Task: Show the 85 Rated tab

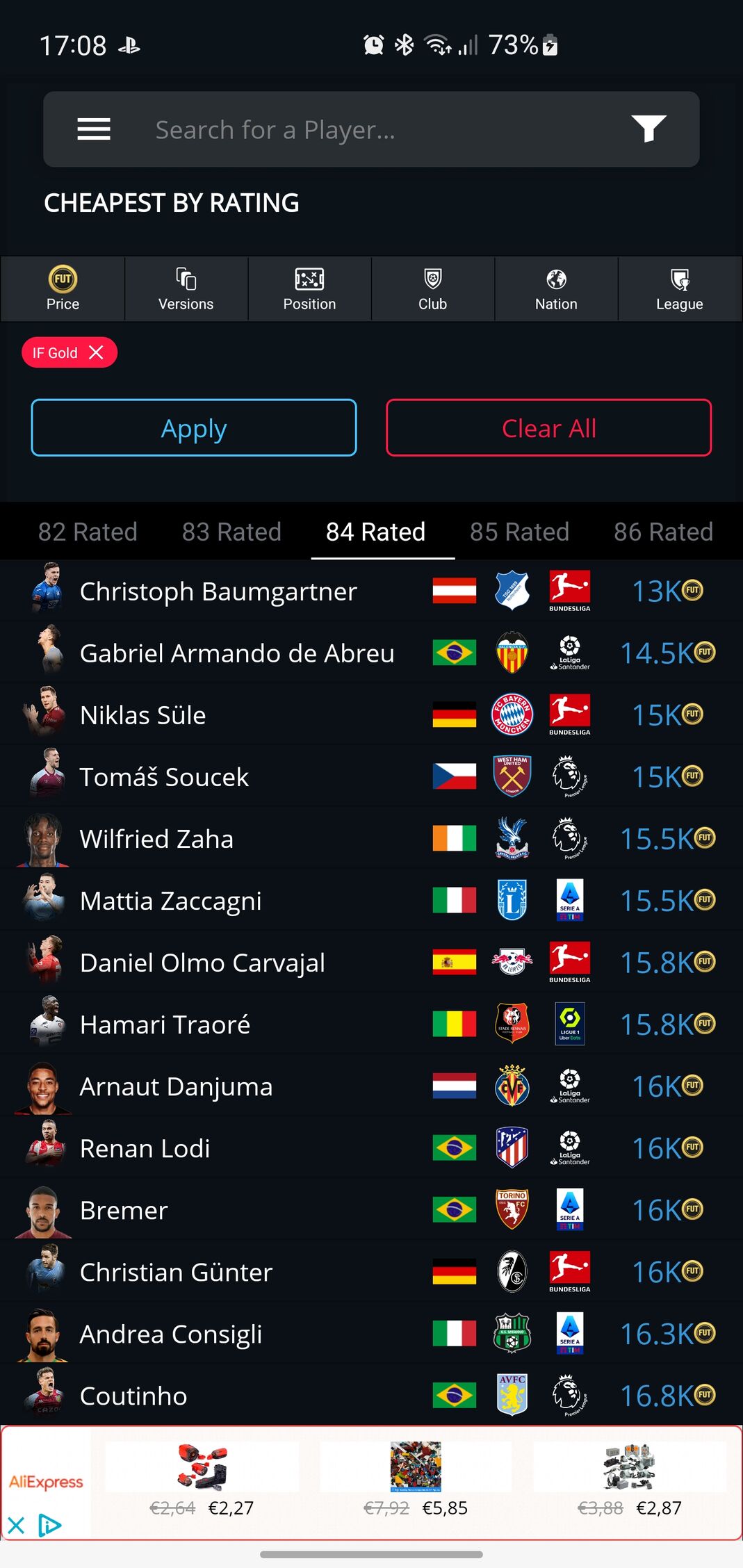Action: tap(519, 532)
